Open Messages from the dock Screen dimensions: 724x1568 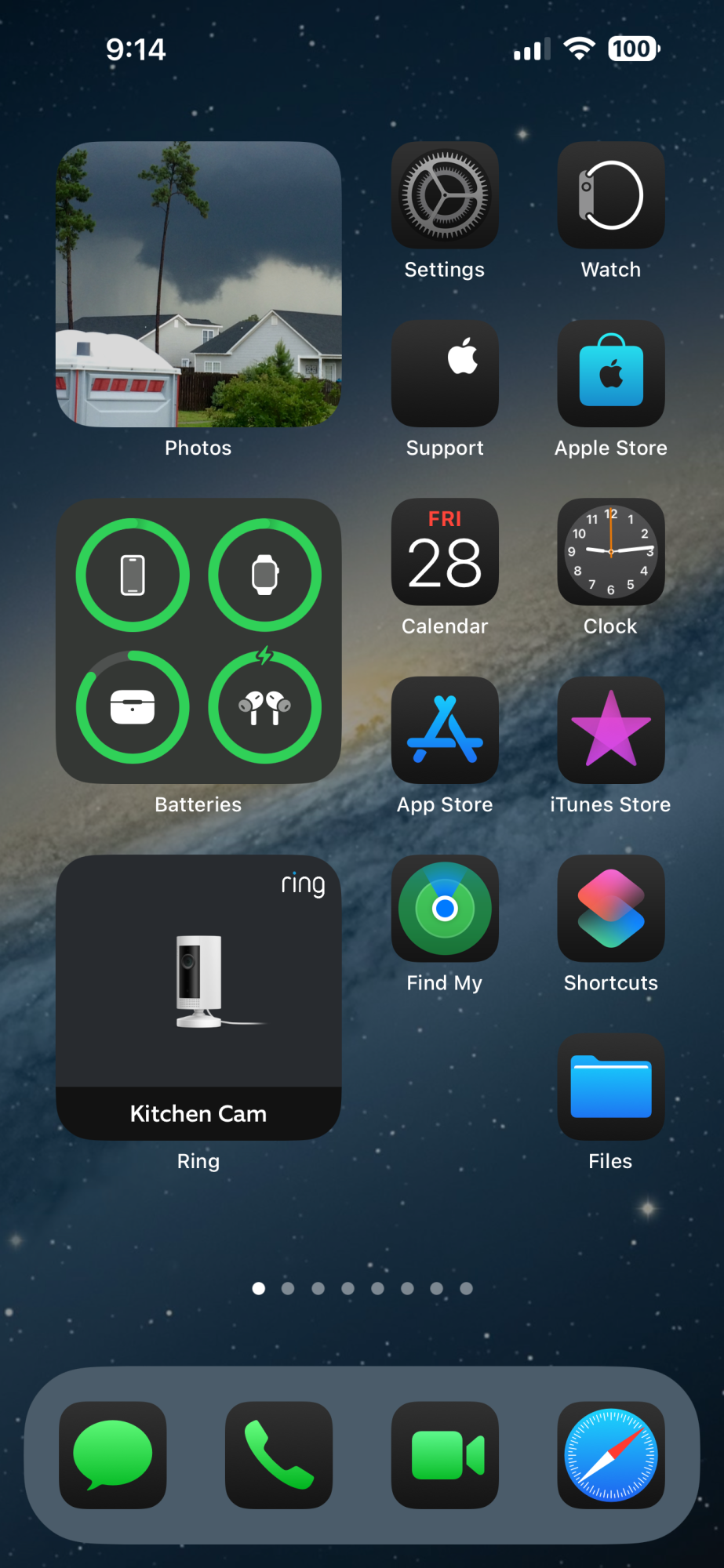(x=113, y=1454)
